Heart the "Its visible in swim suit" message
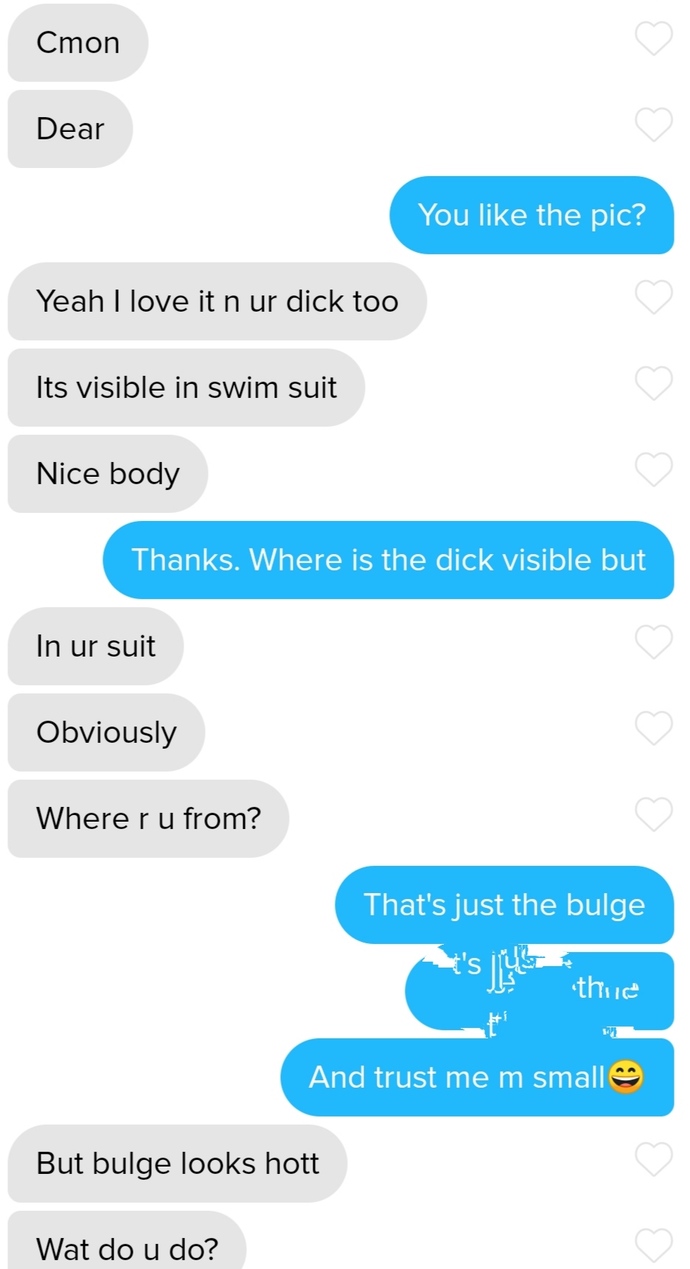690x1269 pixels. pos(654,385)
